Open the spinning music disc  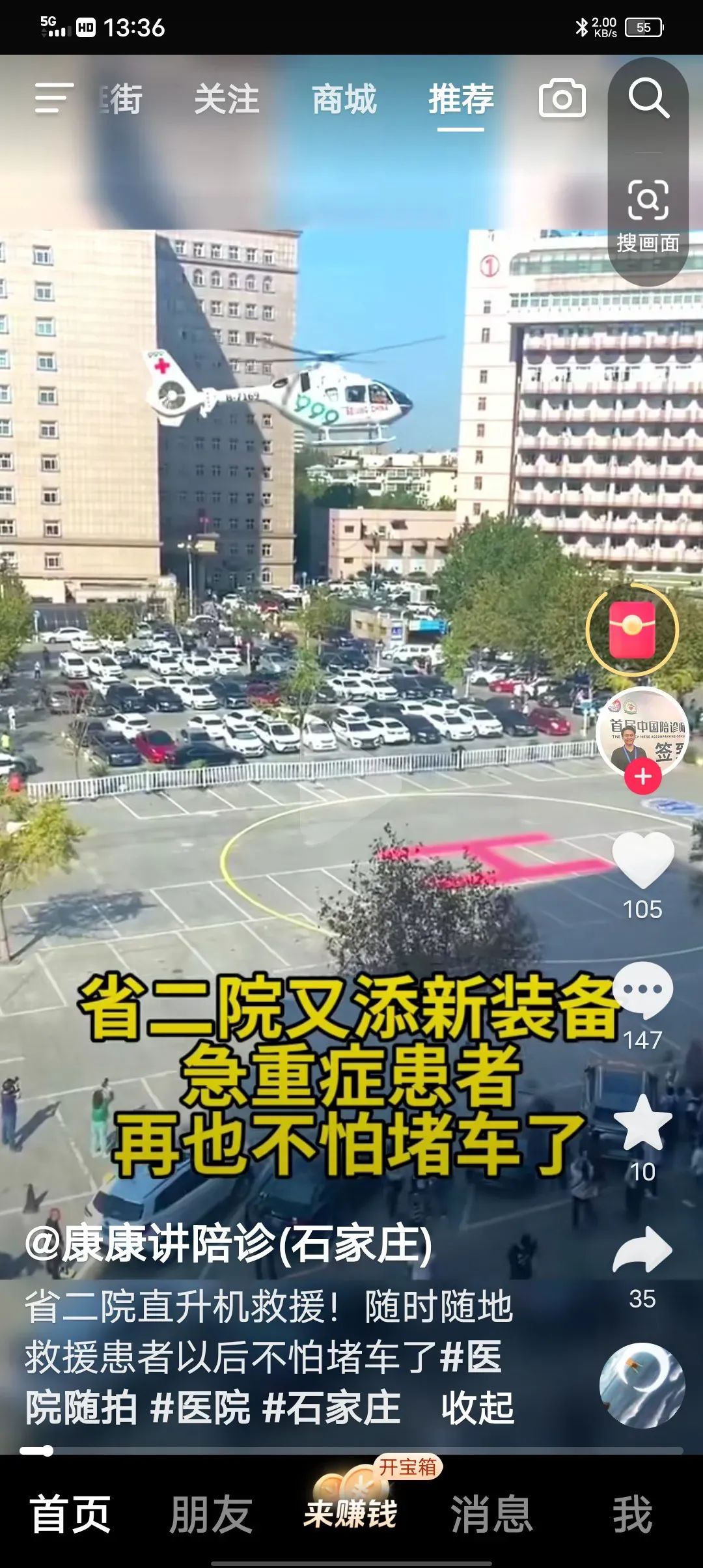coord(642,1386)
